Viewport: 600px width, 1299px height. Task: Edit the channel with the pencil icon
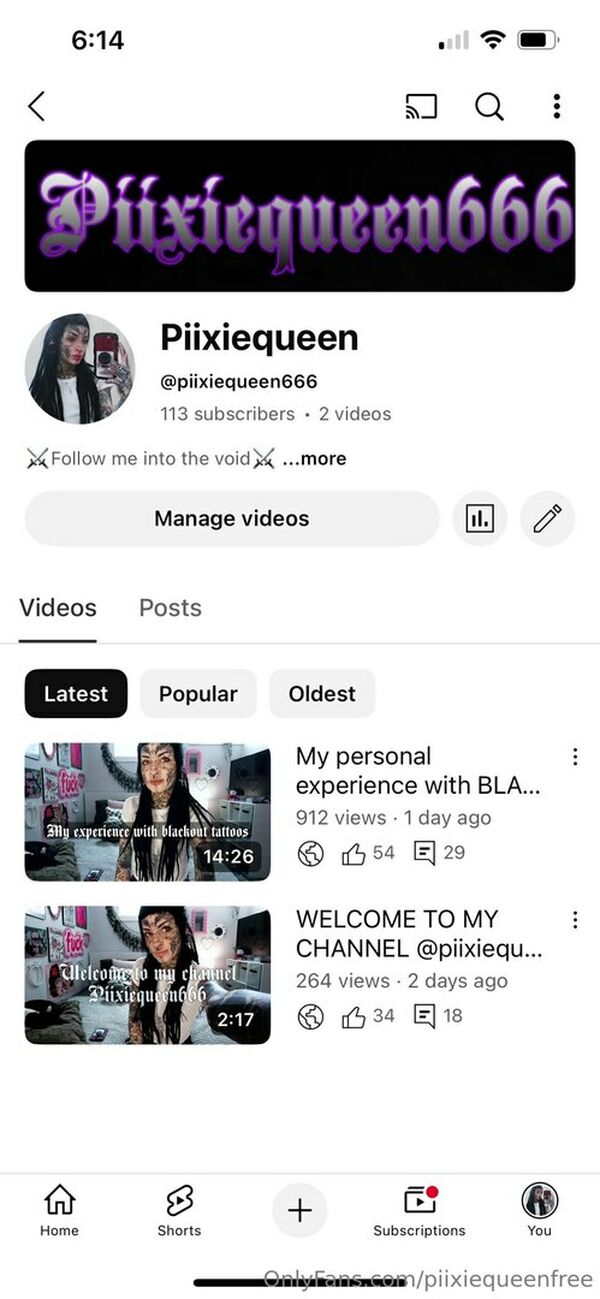tap(548, 518)
